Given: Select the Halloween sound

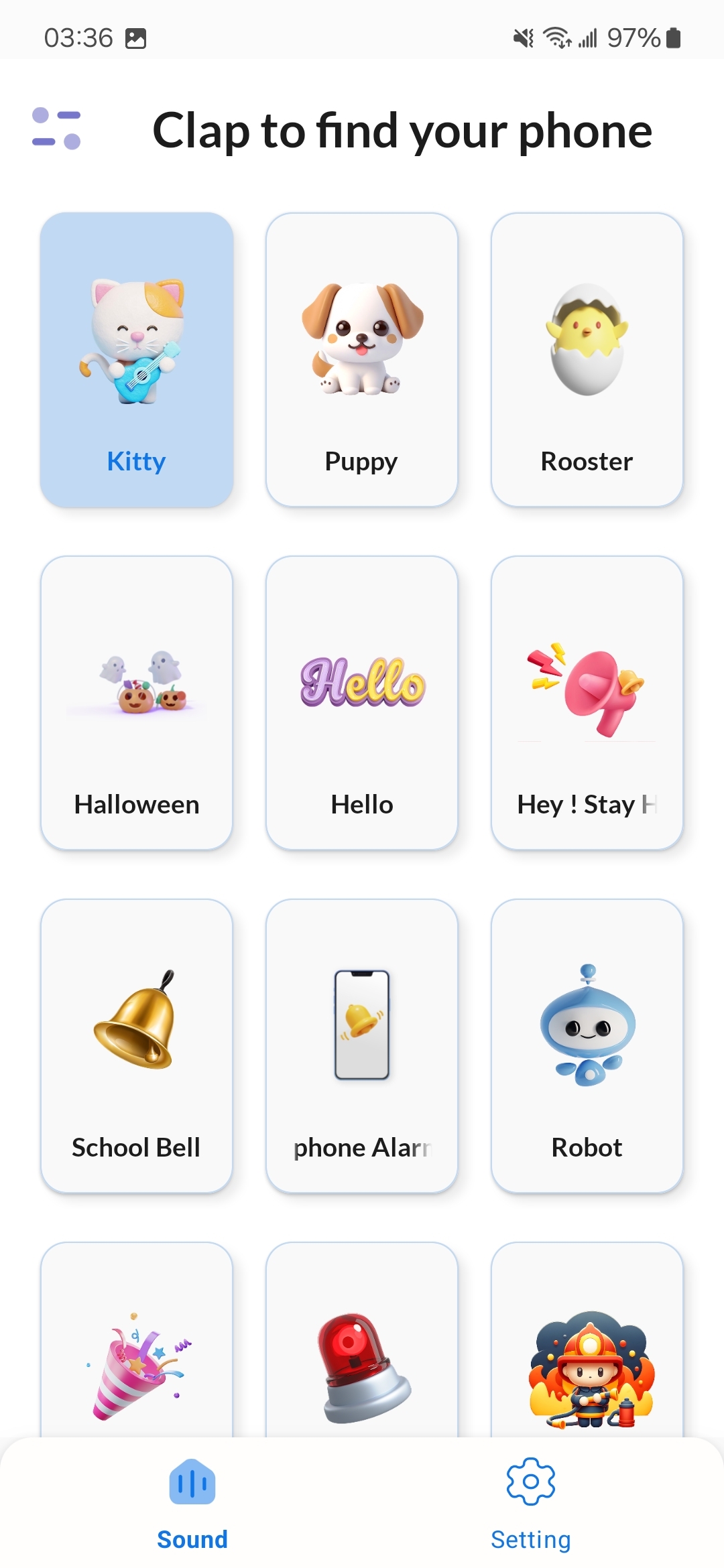Looking at the screenshot, I should coord(137,703).
